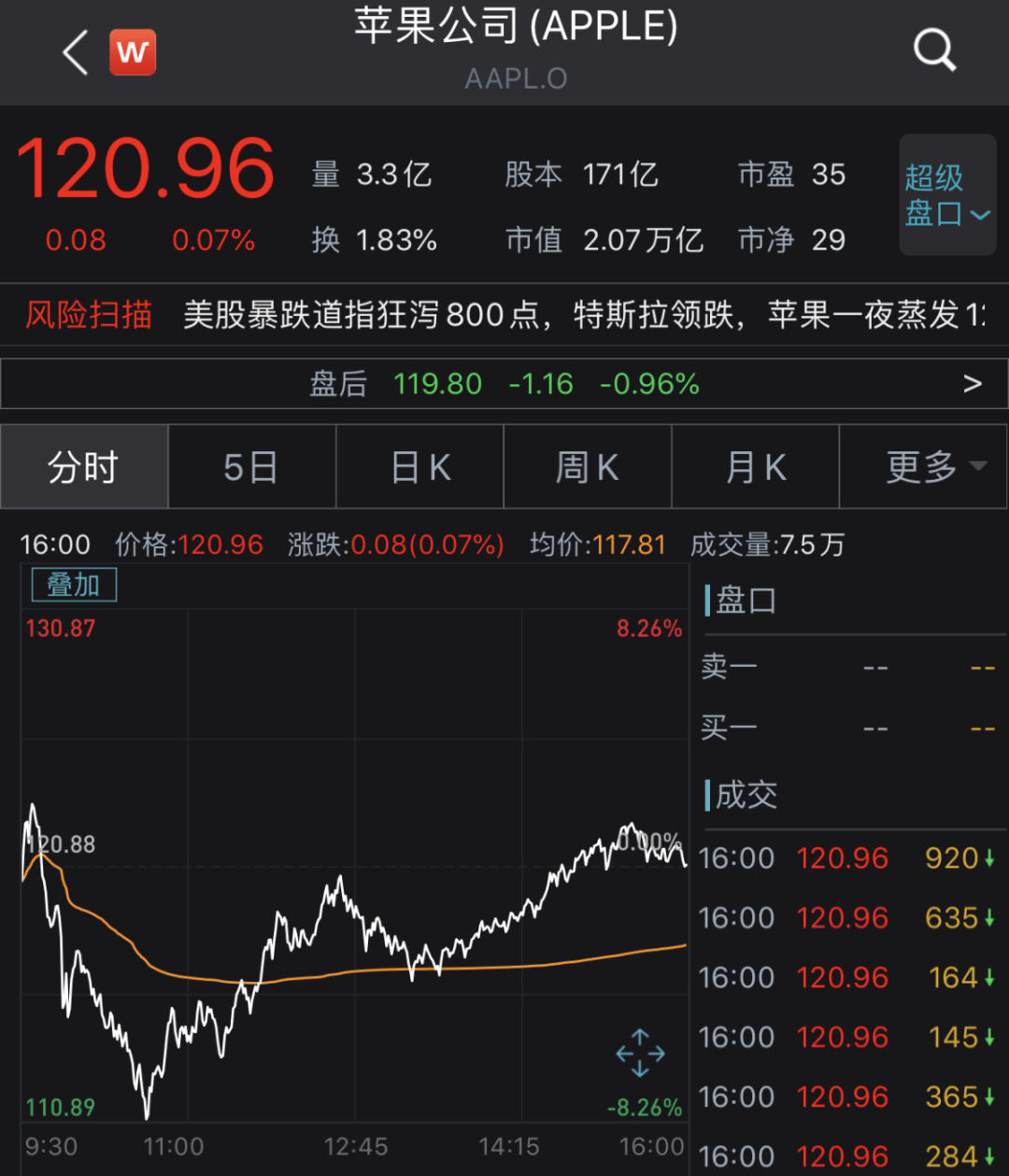Expand the 超级盘口 panel
Screen dimensions: 1009x1176
point(947,195)
